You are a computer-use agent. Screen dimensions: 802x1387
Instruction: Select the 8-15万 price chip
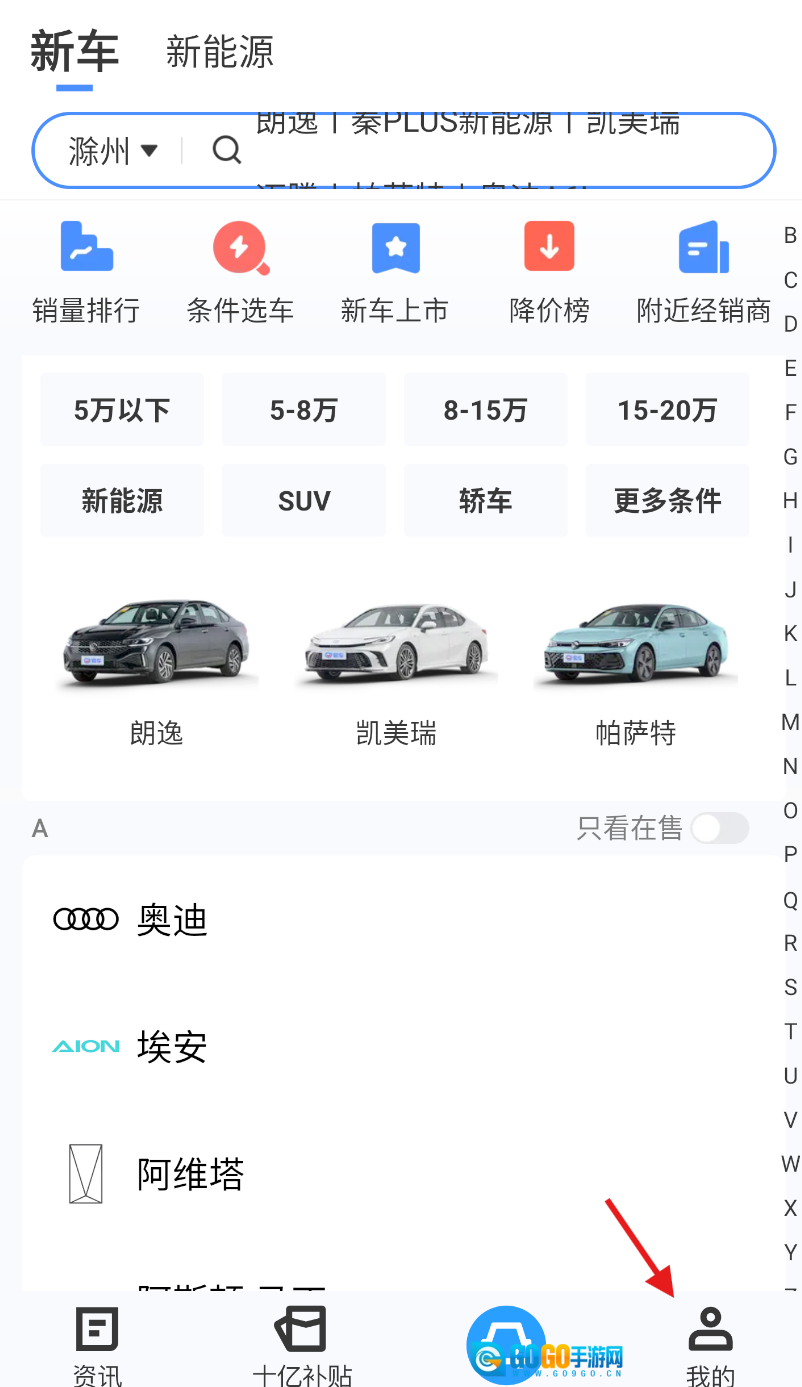tap(485, 410)
